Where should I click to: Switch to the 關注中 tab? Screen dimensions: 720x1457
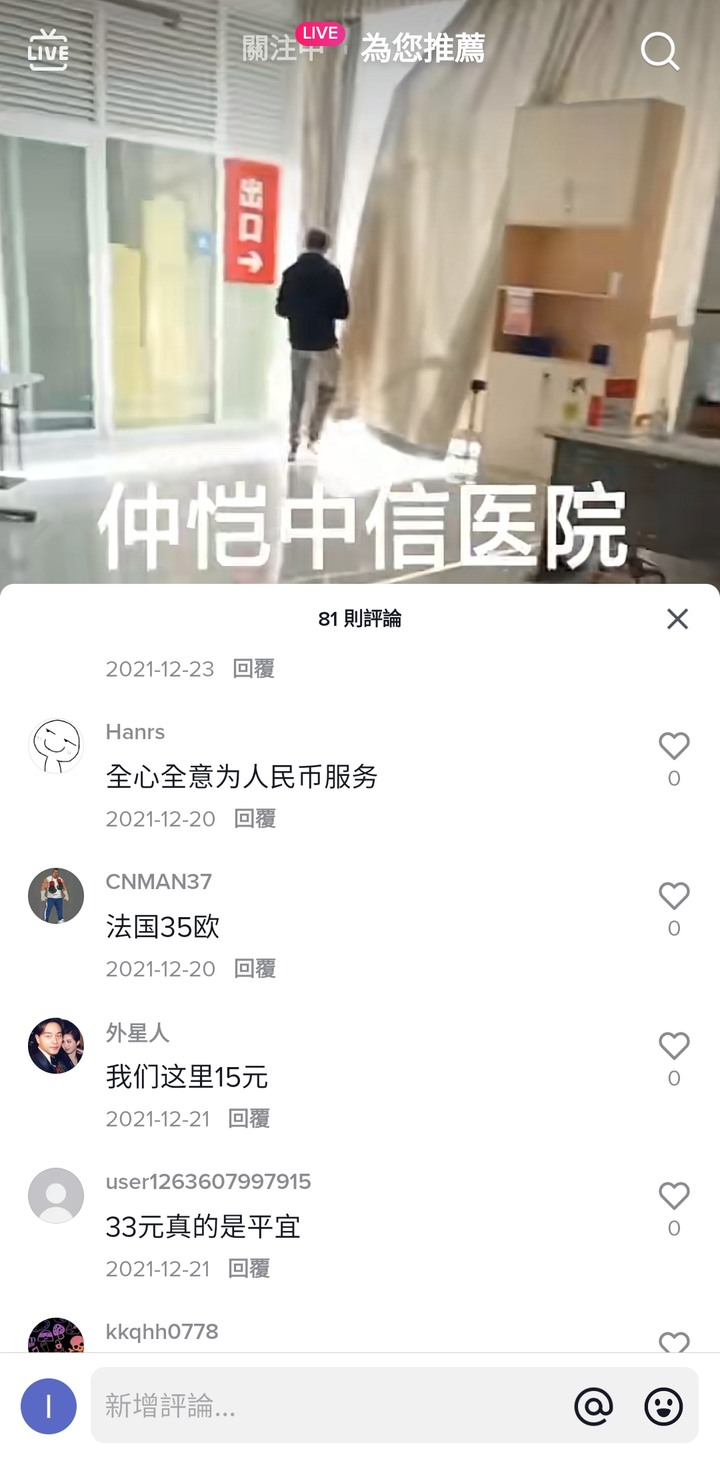(x=283, y=47)
